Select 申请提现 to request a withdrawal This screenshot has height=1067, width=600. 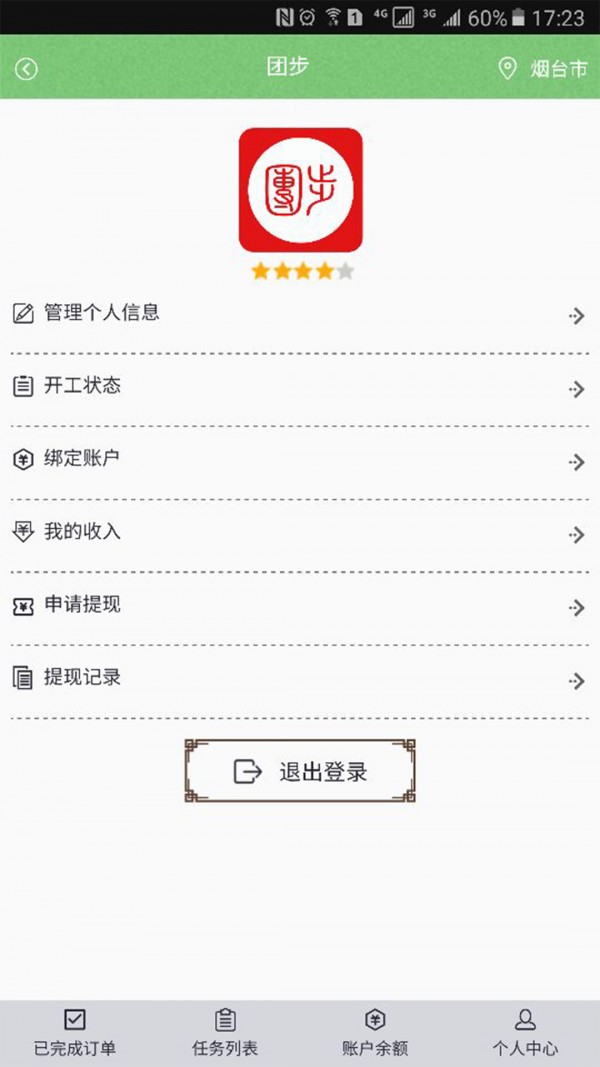[x=300, y=606]
